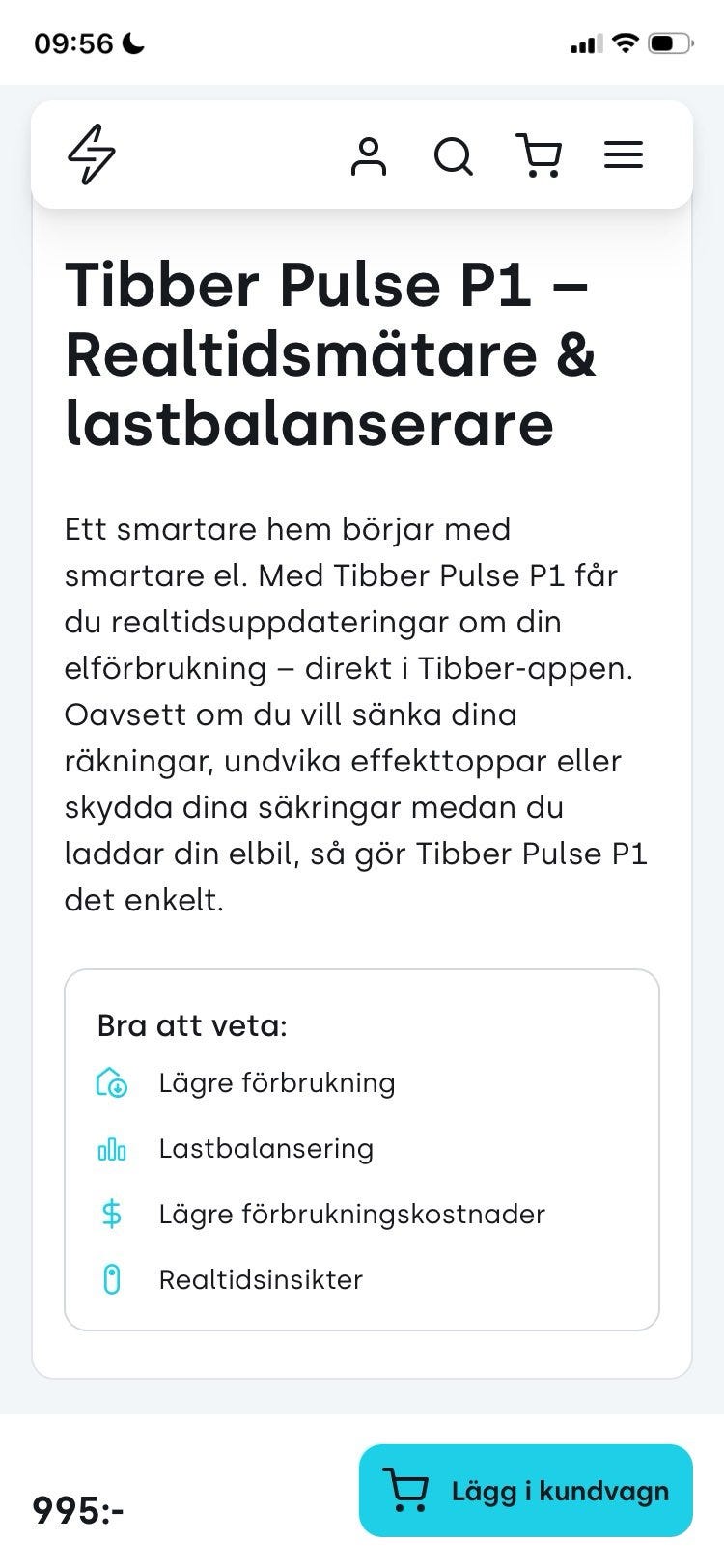
Task: Click the Tibber lightning logo
Action: 94,154
